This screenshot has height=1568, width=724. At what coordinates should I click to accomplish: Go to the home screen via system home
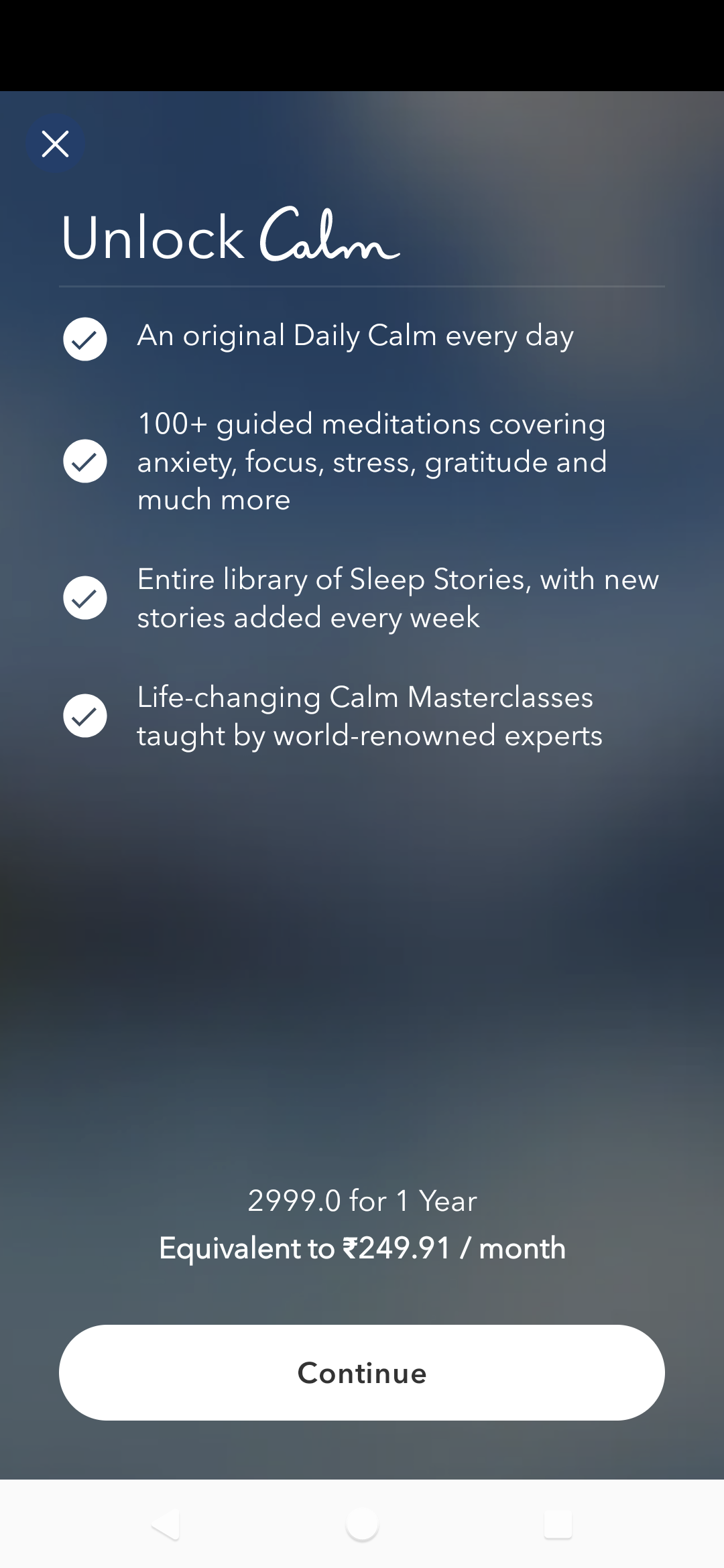tap(362, 1524)
